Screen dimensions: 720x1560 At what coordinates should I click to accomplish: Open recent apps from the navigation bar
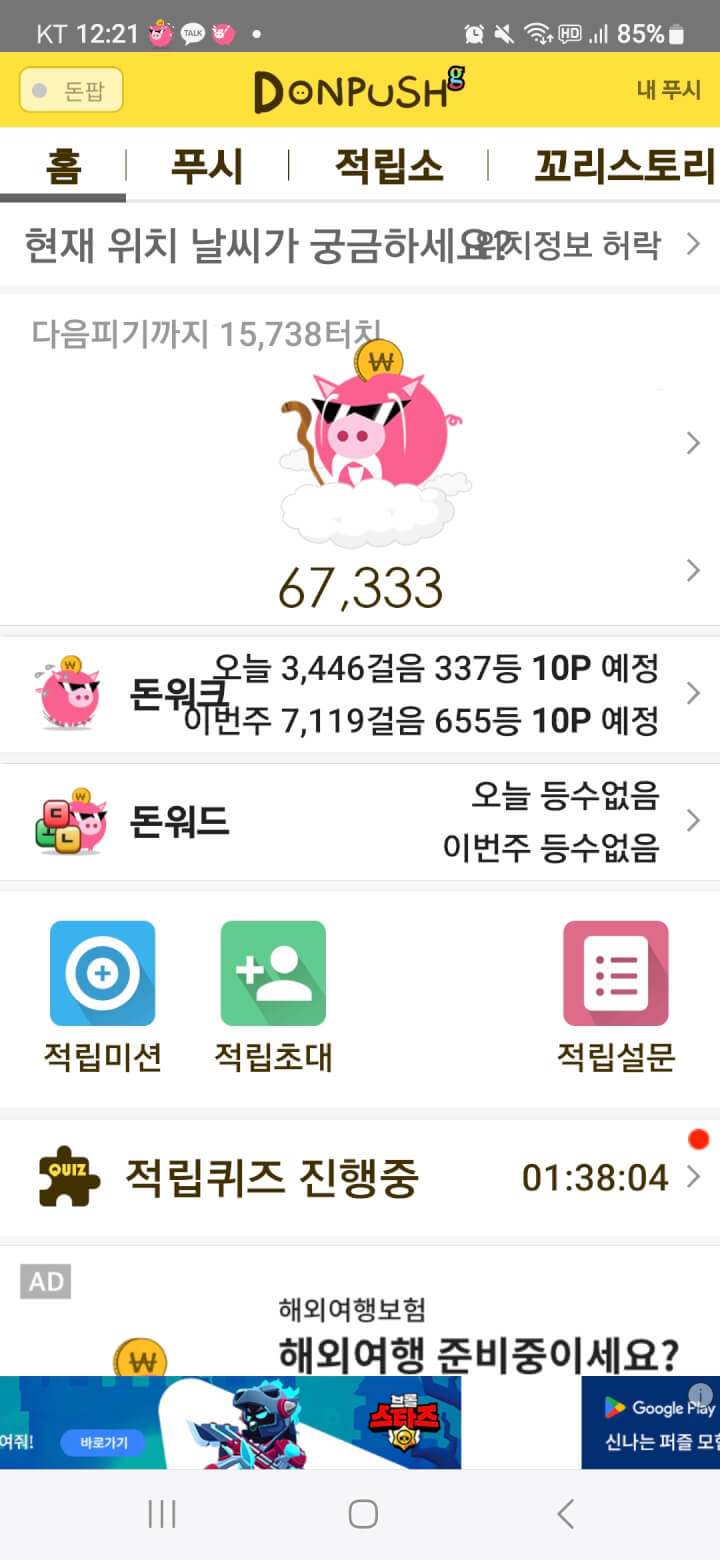coord(162,1514)
